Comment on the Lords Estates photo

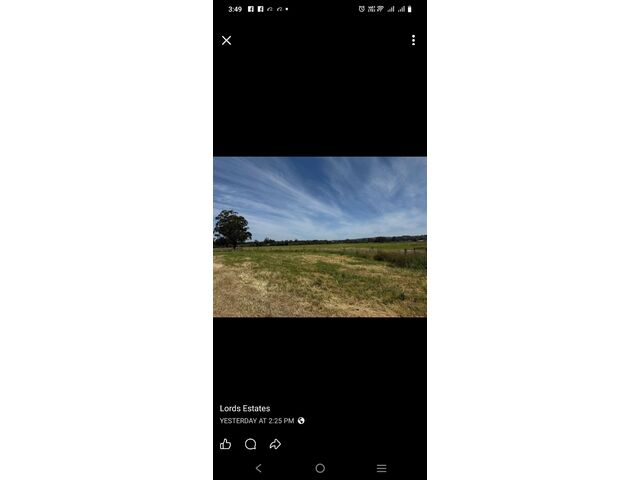point(250,444)
